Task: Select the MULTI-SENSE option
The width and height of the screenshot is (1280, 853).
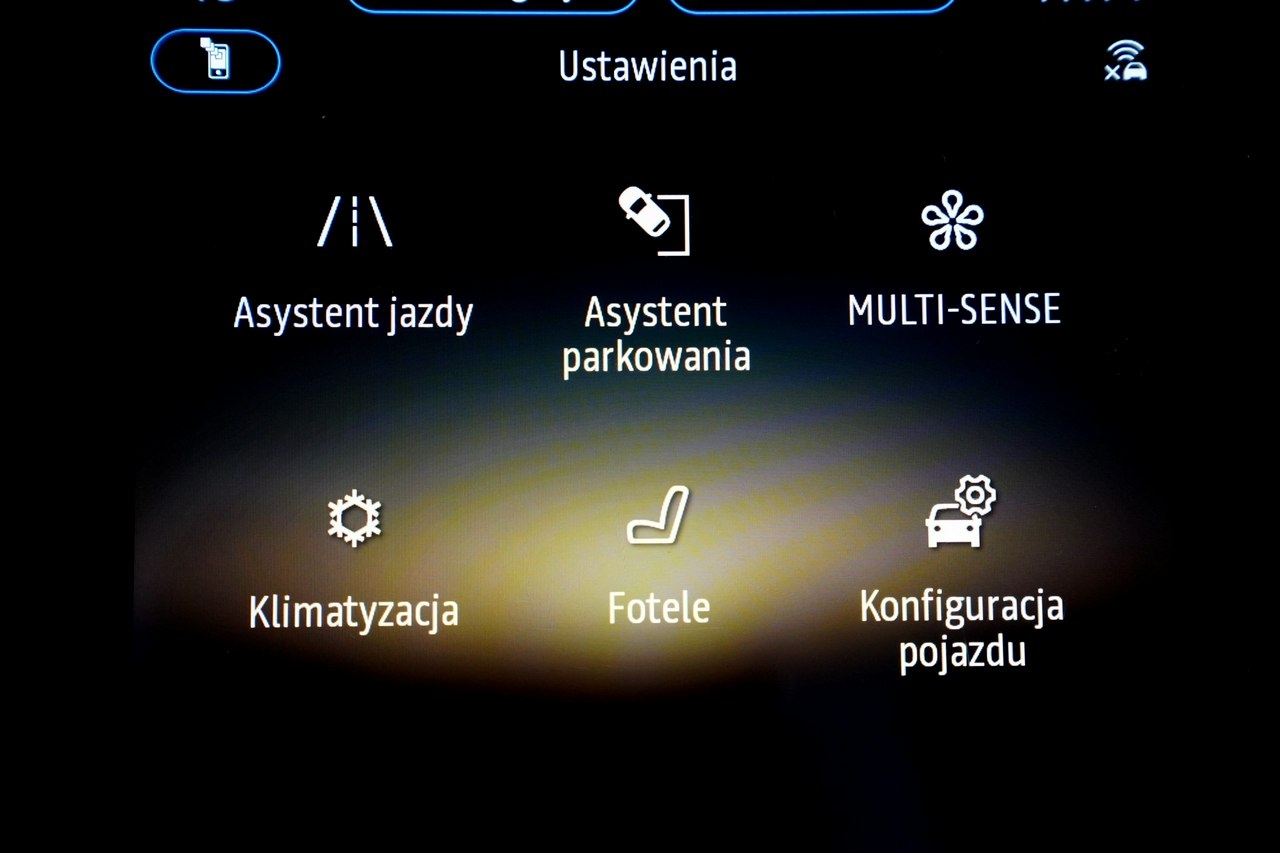Action: pyautogui.click(x=953, y=262)
